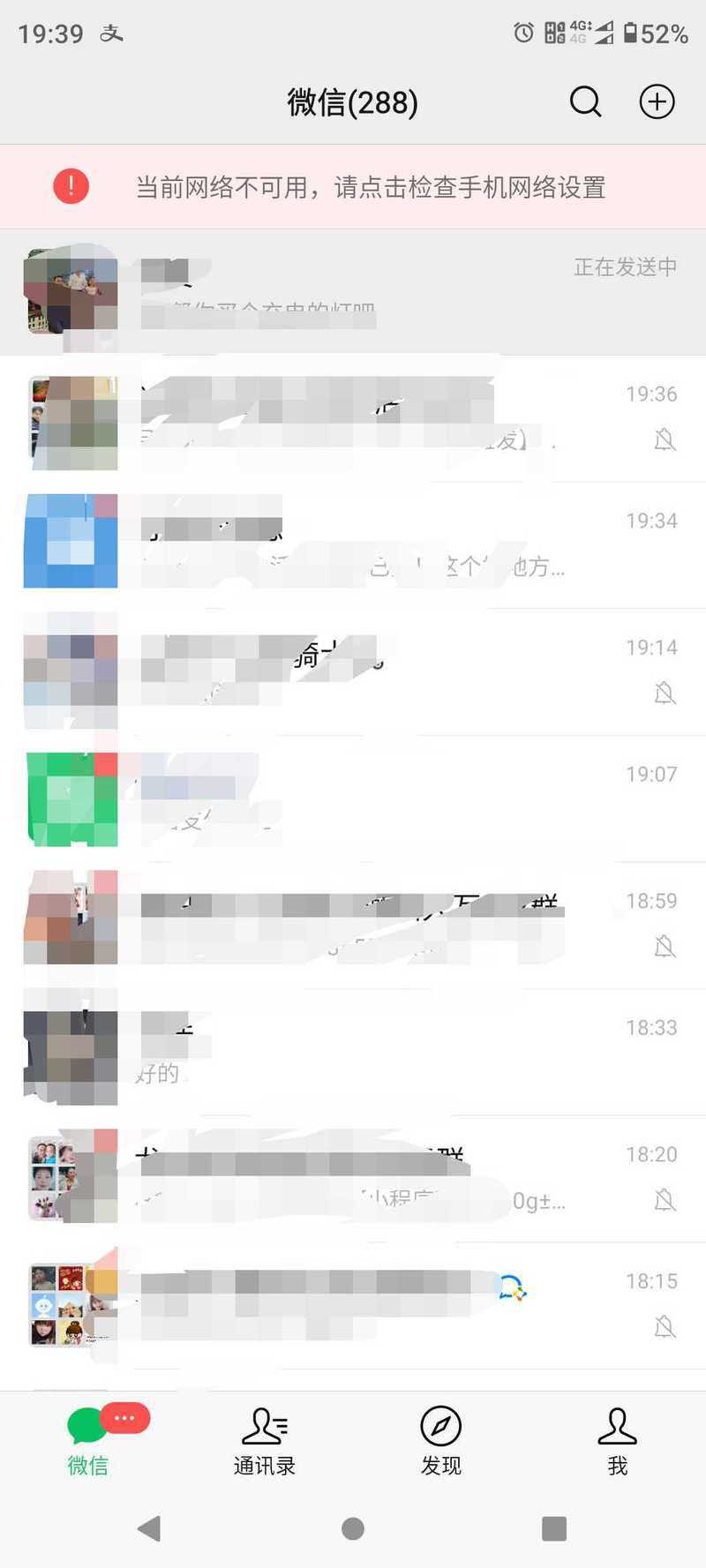This screenshot has height=1568, width=706.
Task: Open the chat from 19:36
Action: (353, 419)
